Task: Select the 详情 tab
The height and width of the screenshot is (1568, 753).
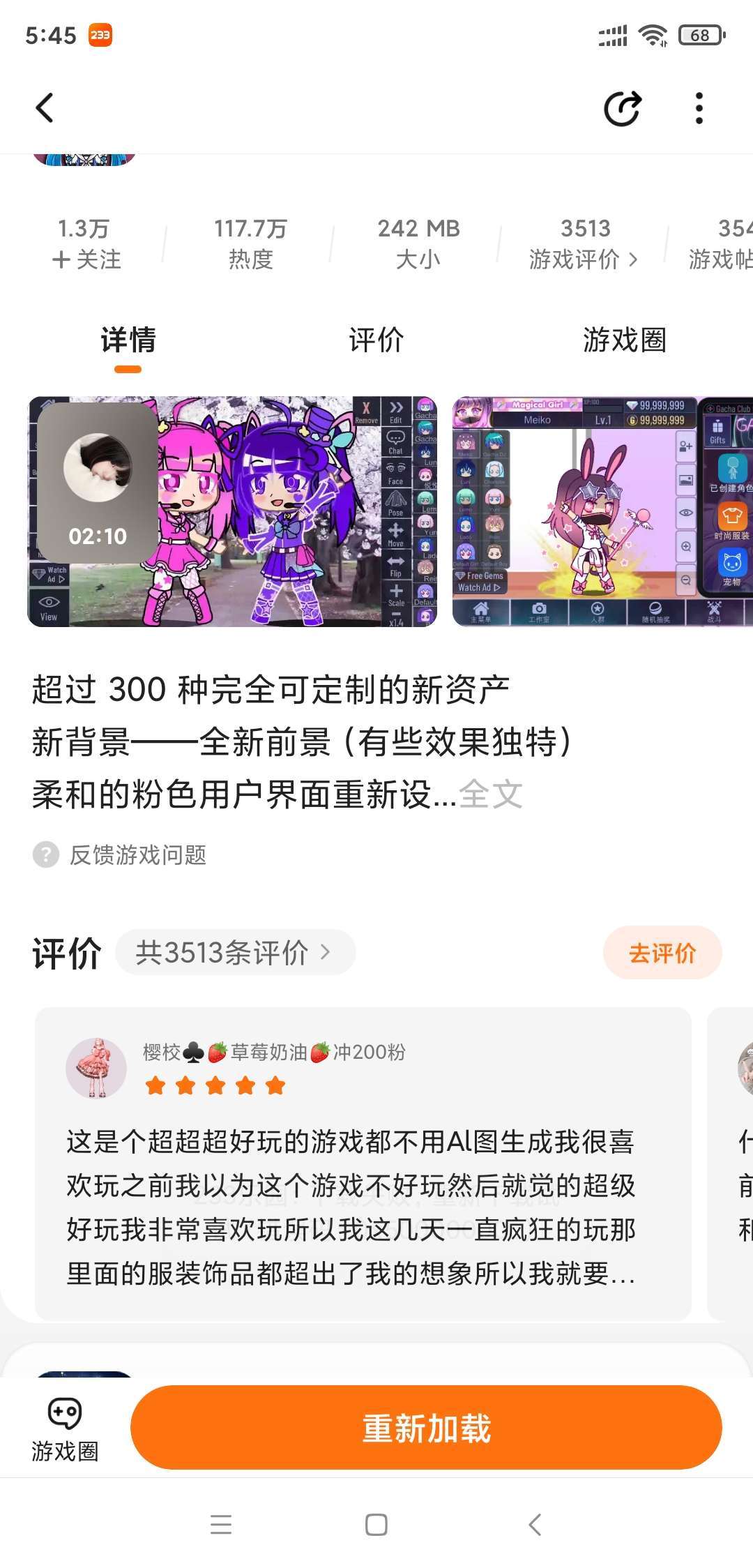Action: 128,340
